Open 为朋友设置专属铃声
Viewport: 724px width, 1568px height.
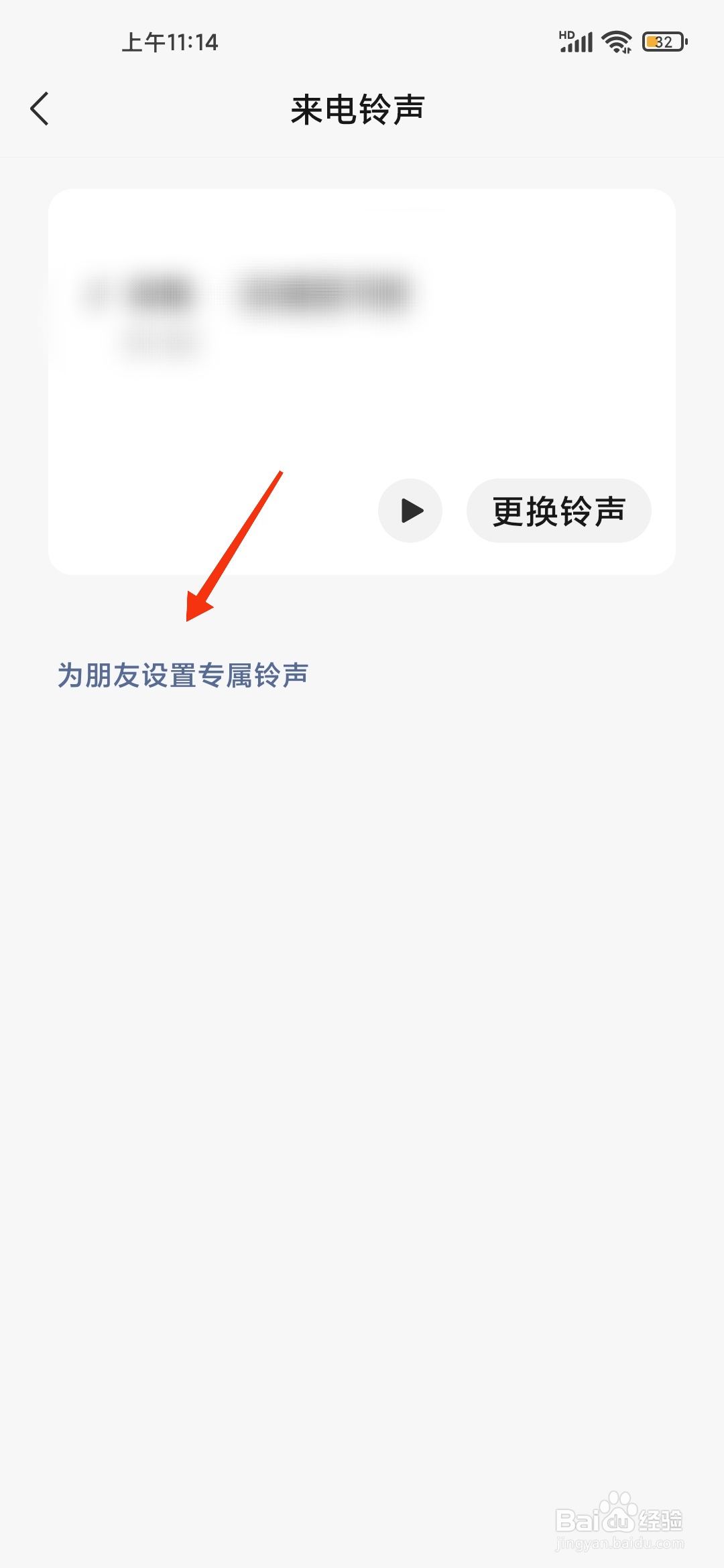pos(185,676)
